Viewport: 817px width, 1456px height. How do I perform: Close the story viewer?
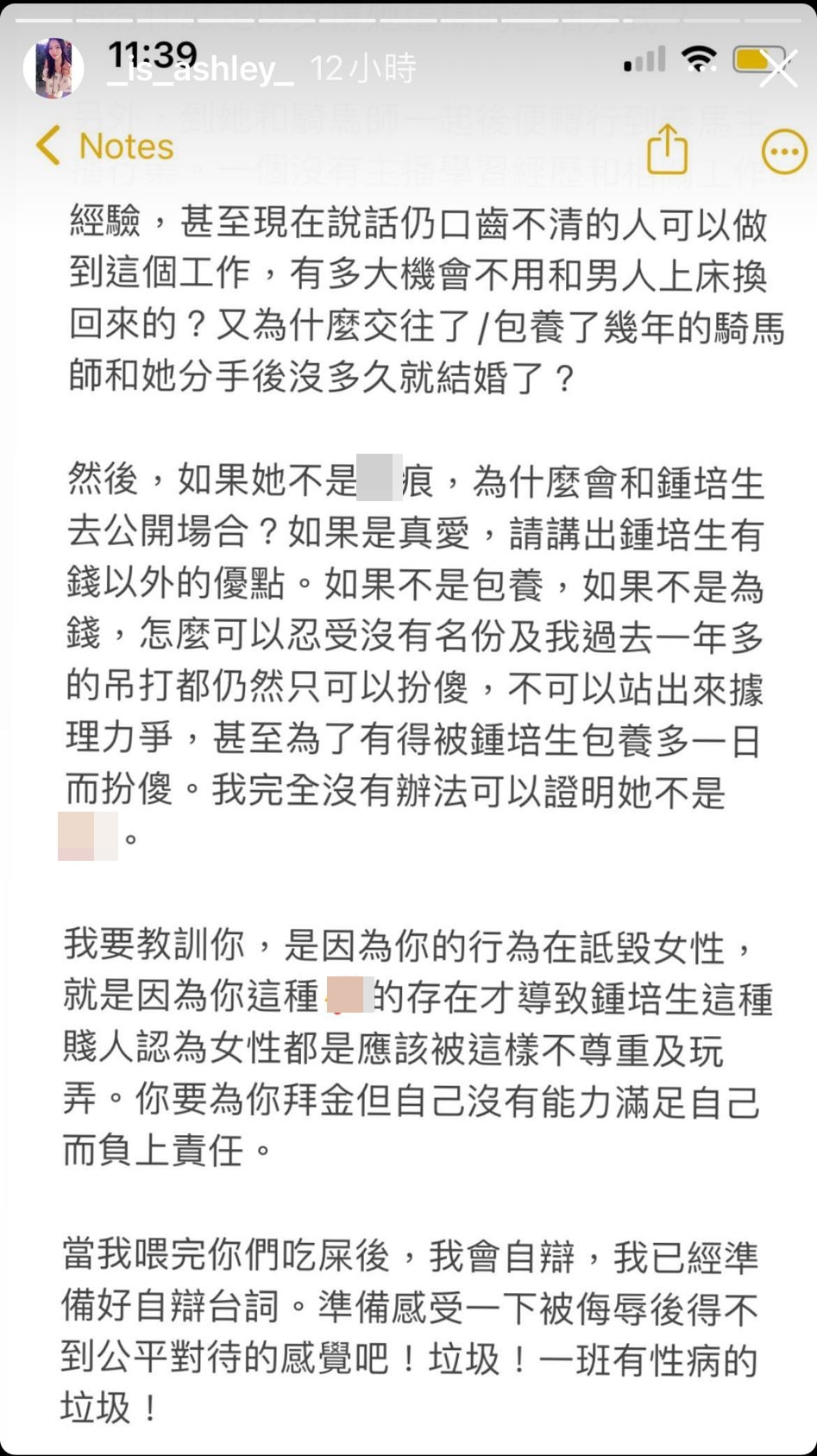point(778,69)
